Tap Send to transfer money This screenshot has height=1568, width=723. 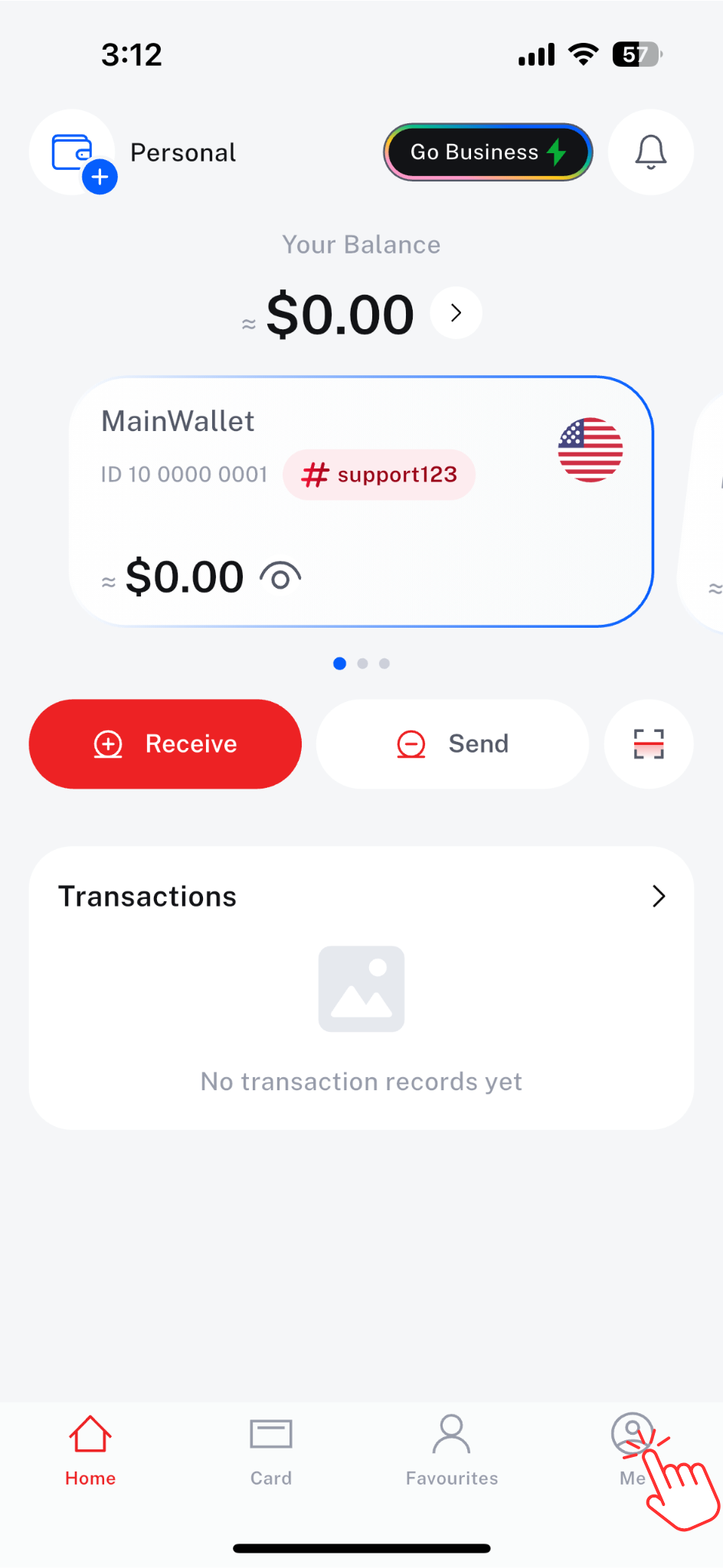click(x=453, y=743)
